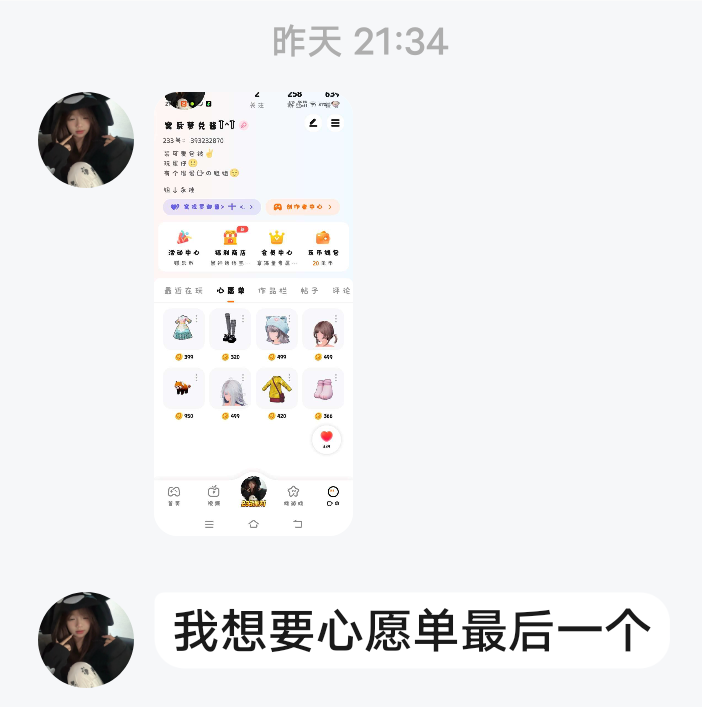Open sender's avatar beside the screenshot message

(x=86, y=141)
